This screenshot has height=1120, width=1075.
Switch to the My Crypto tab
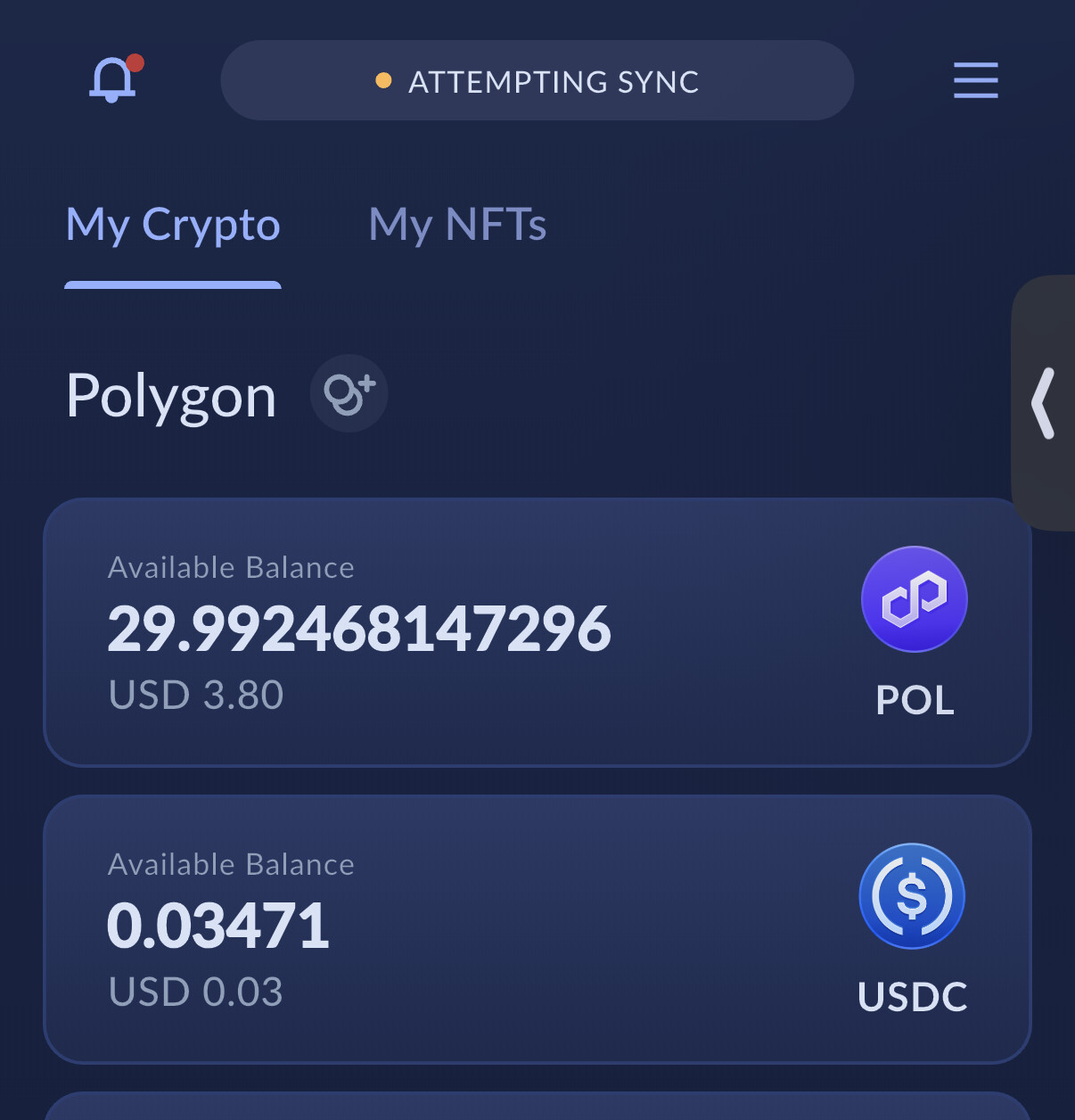coord(173,225)
